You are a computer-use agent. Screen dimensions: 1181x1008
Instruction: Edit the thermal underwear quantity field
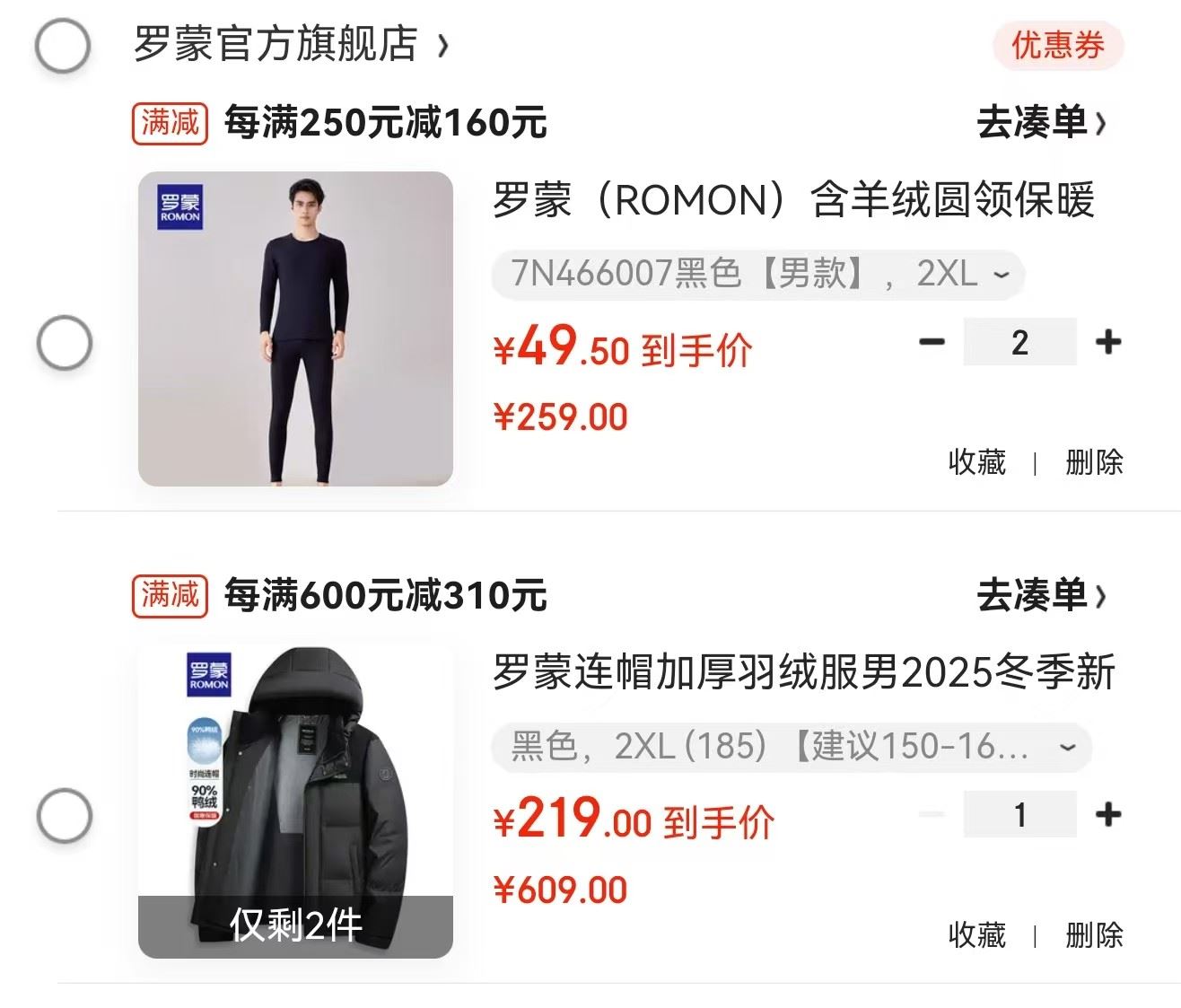[1019, 342]
